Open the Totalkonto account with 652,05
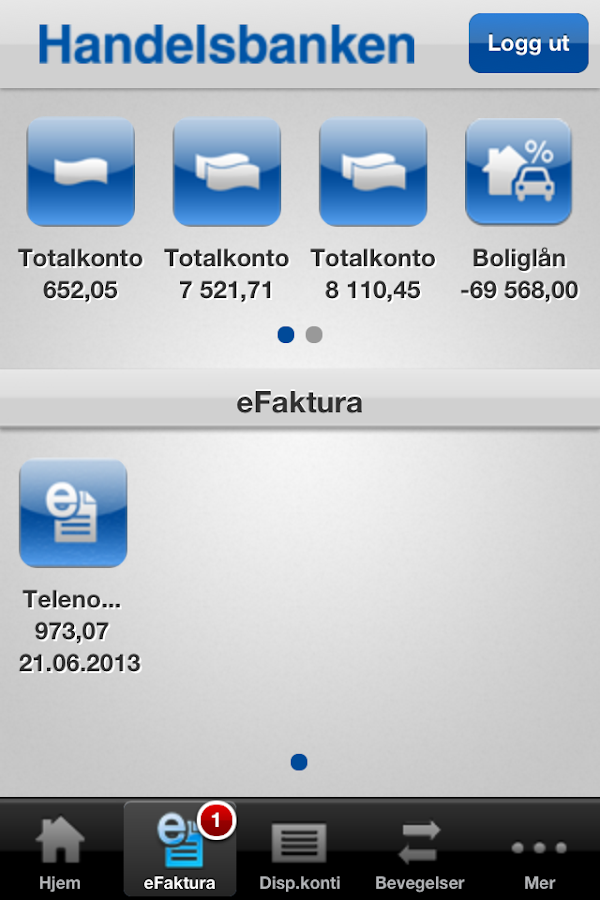The height and width of the screenshot is (900, 600). [x=80, y=172]
